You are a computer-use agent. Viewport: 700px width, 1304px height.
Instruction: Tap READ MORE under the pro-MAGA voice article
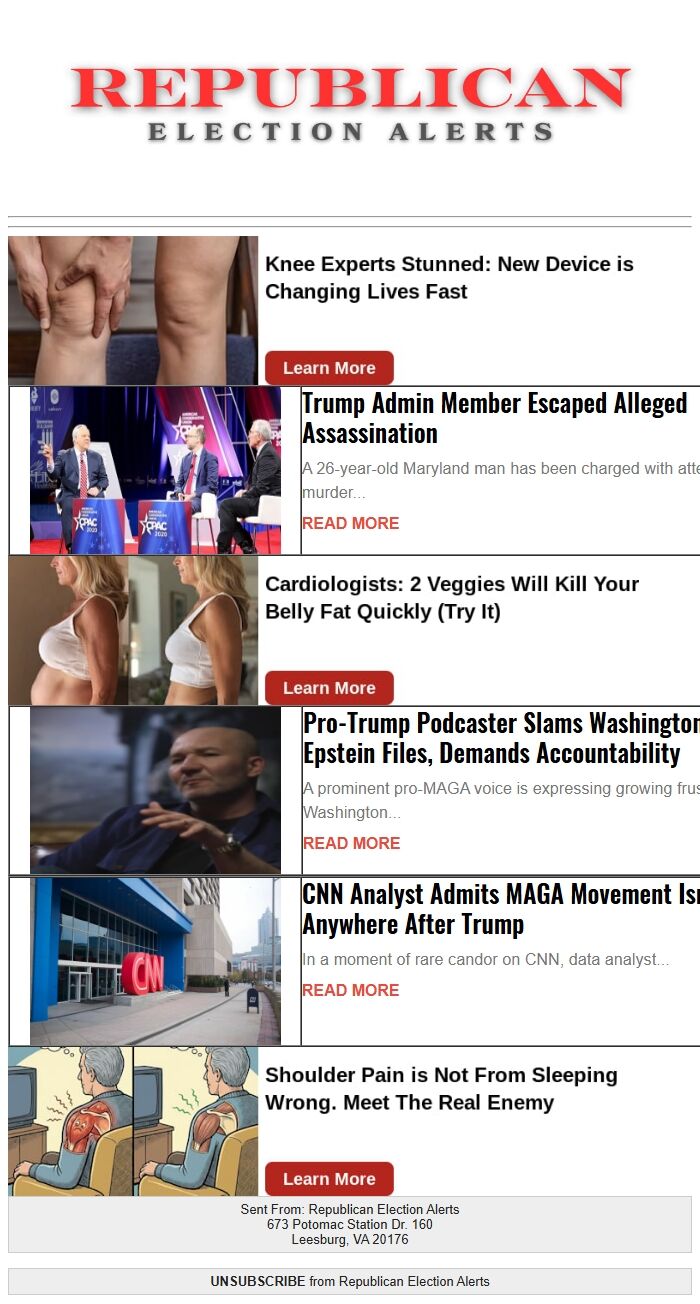point(351,843)
